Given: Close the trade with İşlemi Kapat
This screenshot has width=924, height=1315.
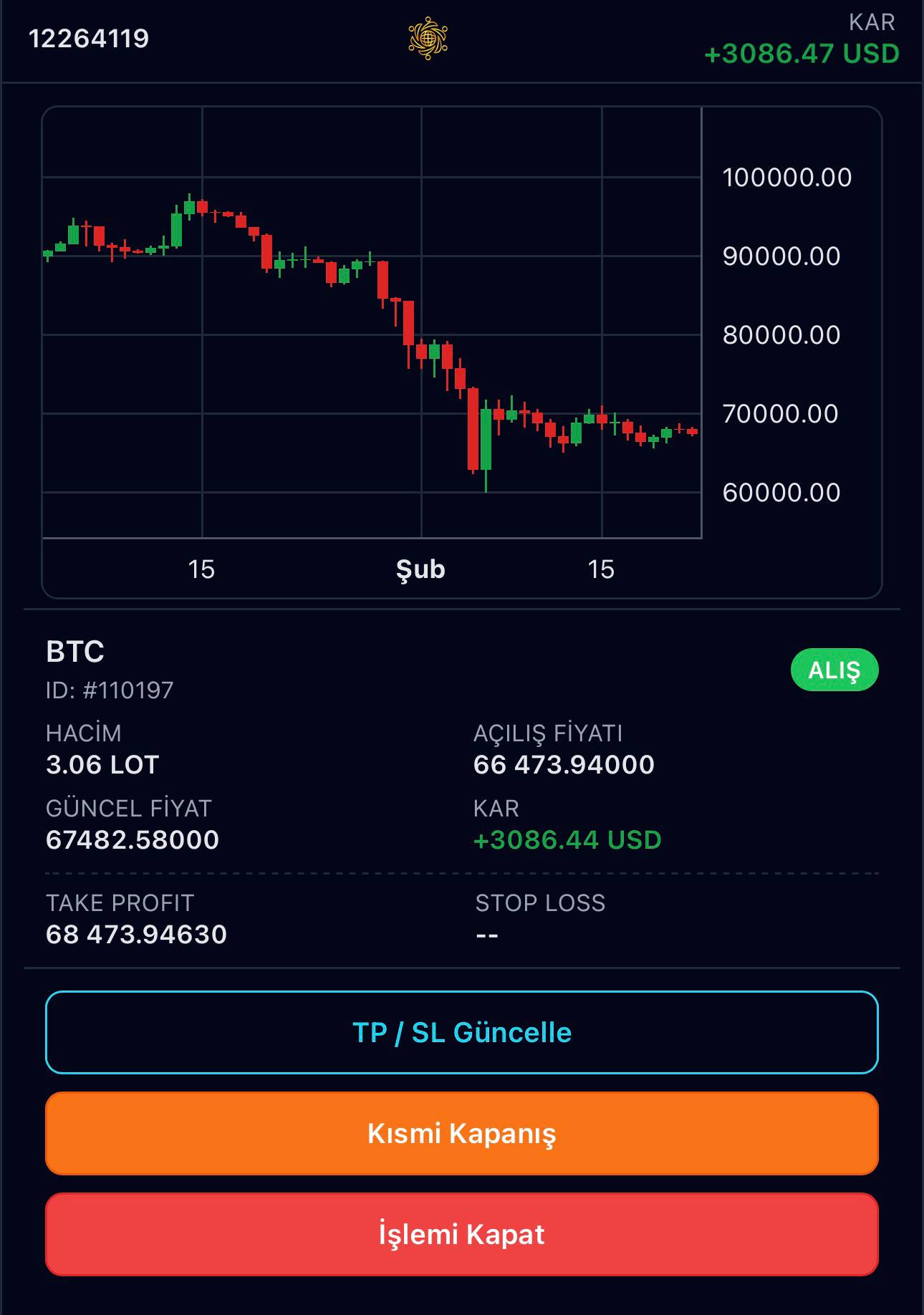Looking at the screenshot, I should pyautogui.click(x=462, y=1234).
